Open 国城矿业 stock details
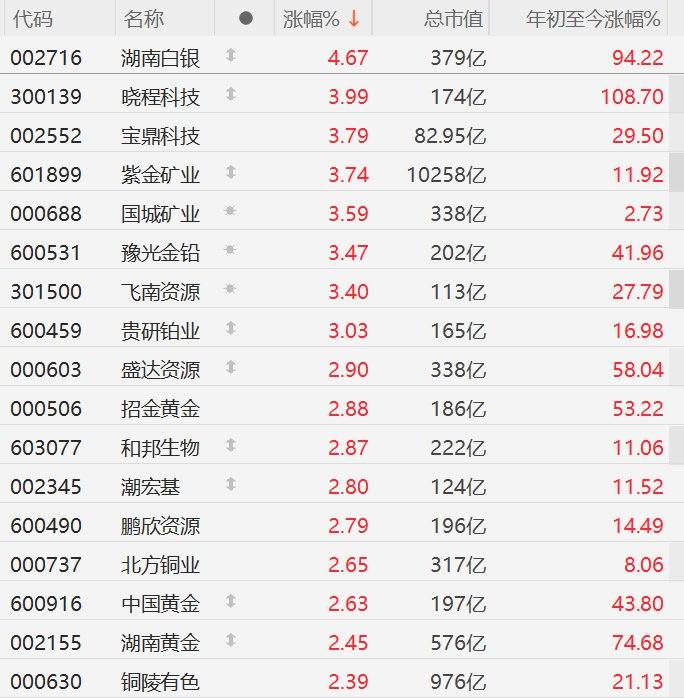Viewport: 684px width, 698px height. [160, 214]
